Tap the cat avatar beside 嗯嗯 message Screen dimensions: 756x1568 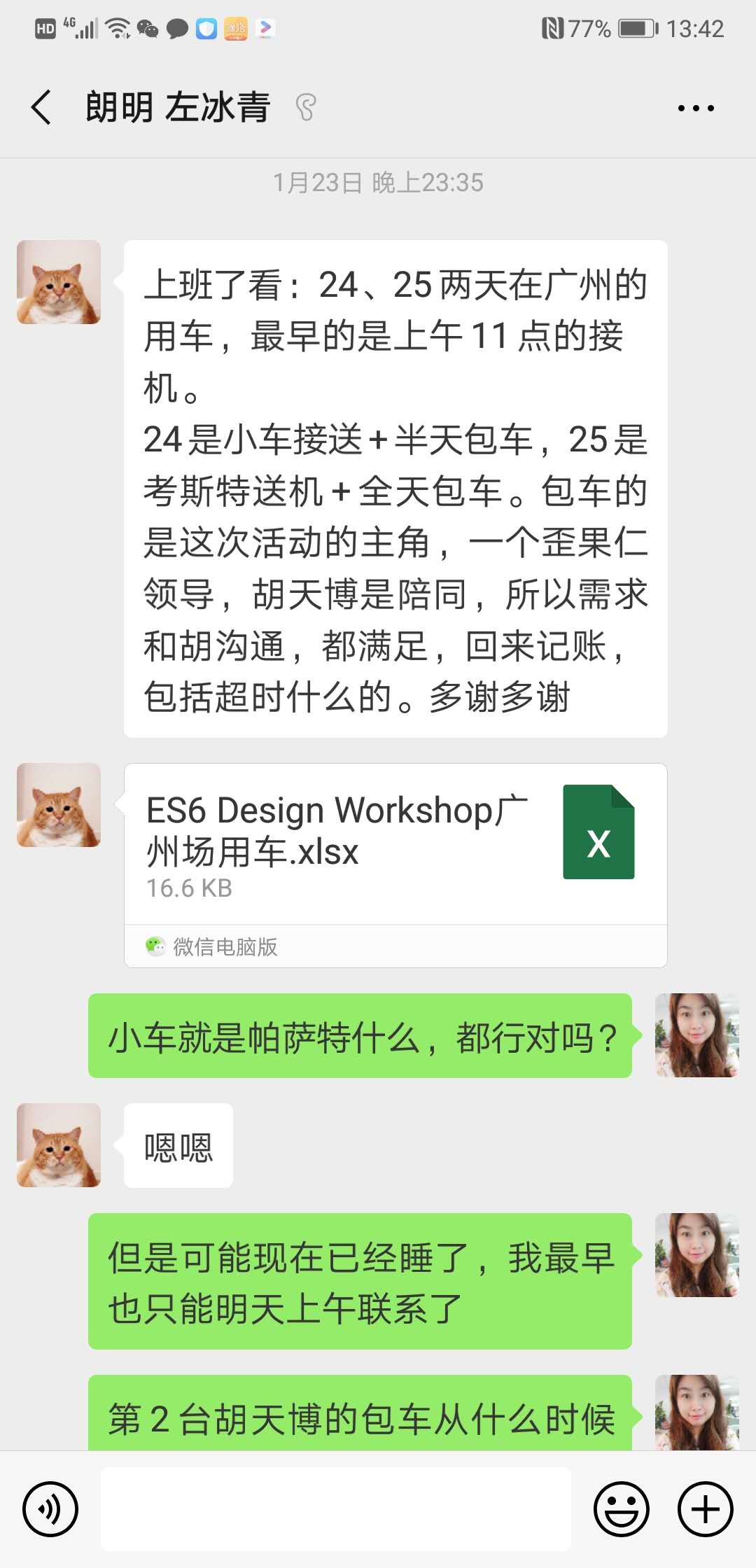(59, 1144)
